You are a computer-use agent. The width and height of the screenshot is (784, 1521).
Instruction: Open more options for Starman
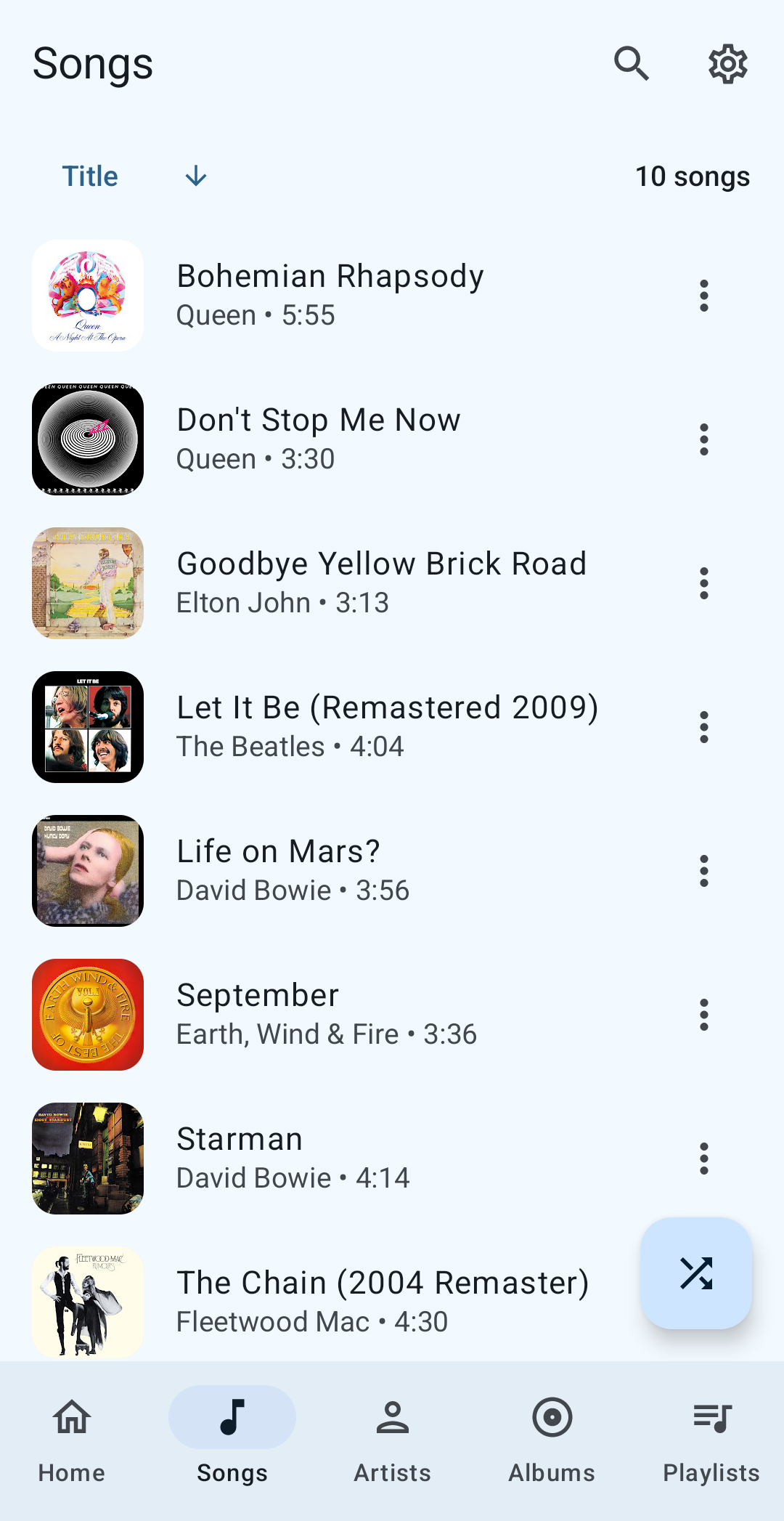pyautogui.click(x=703, y=1159)
